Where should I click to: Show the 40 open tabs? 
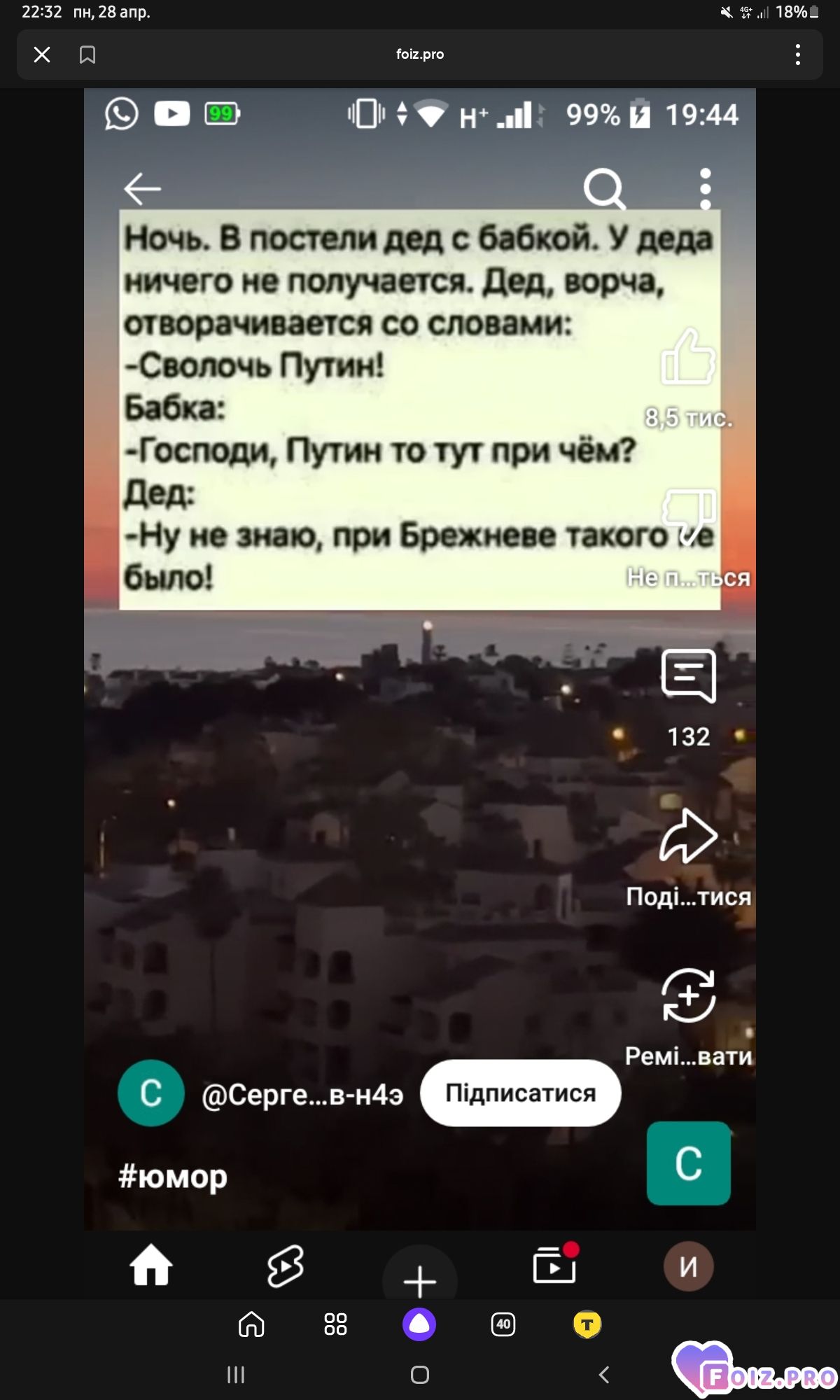(503, 1324)
